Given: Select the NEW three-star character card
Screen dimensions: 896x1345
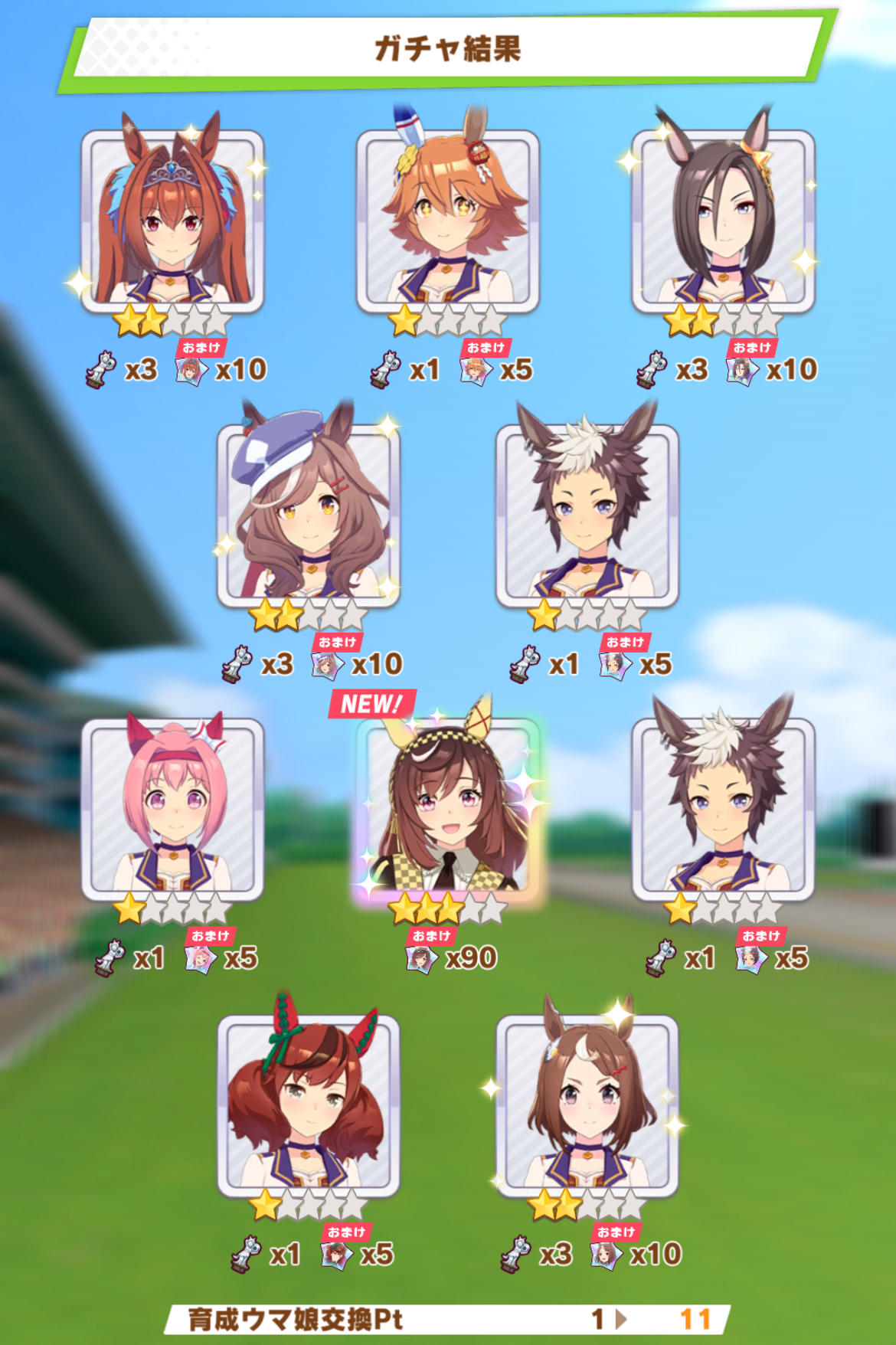Looking at the screenshot, I should click(448, 808).
